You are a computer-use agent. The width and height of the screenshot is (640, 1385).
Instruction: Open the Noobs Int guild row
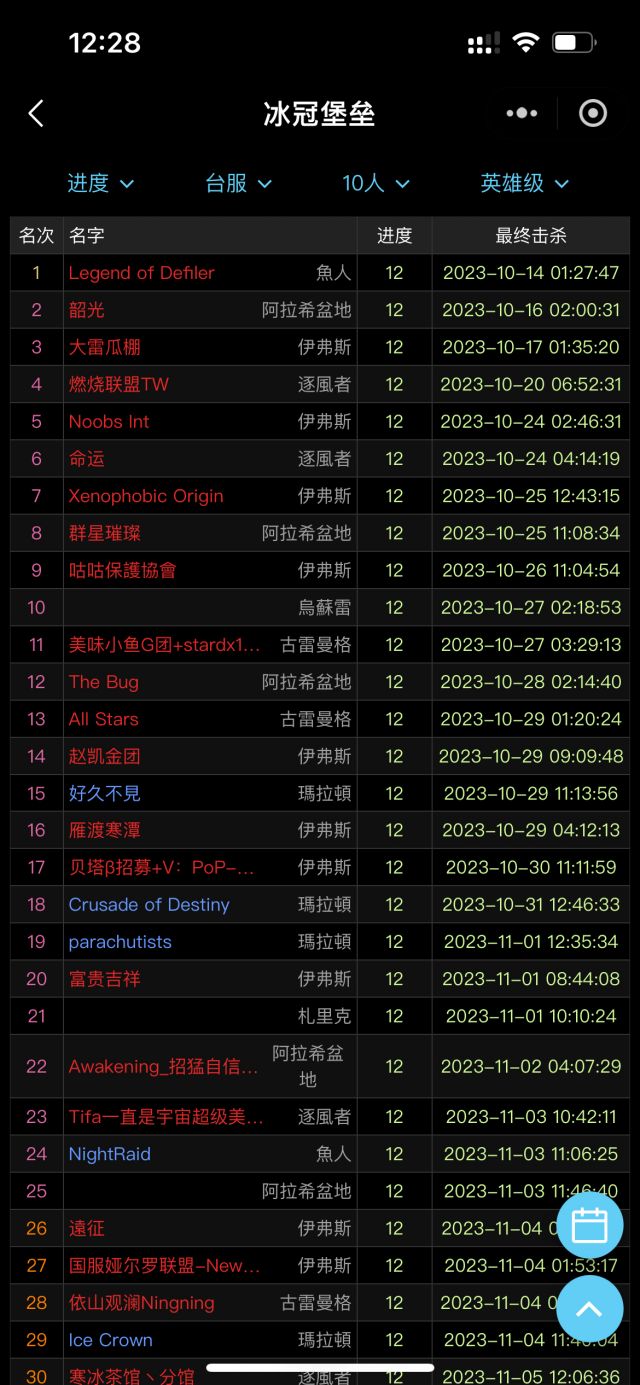click(x=108, y=422)
